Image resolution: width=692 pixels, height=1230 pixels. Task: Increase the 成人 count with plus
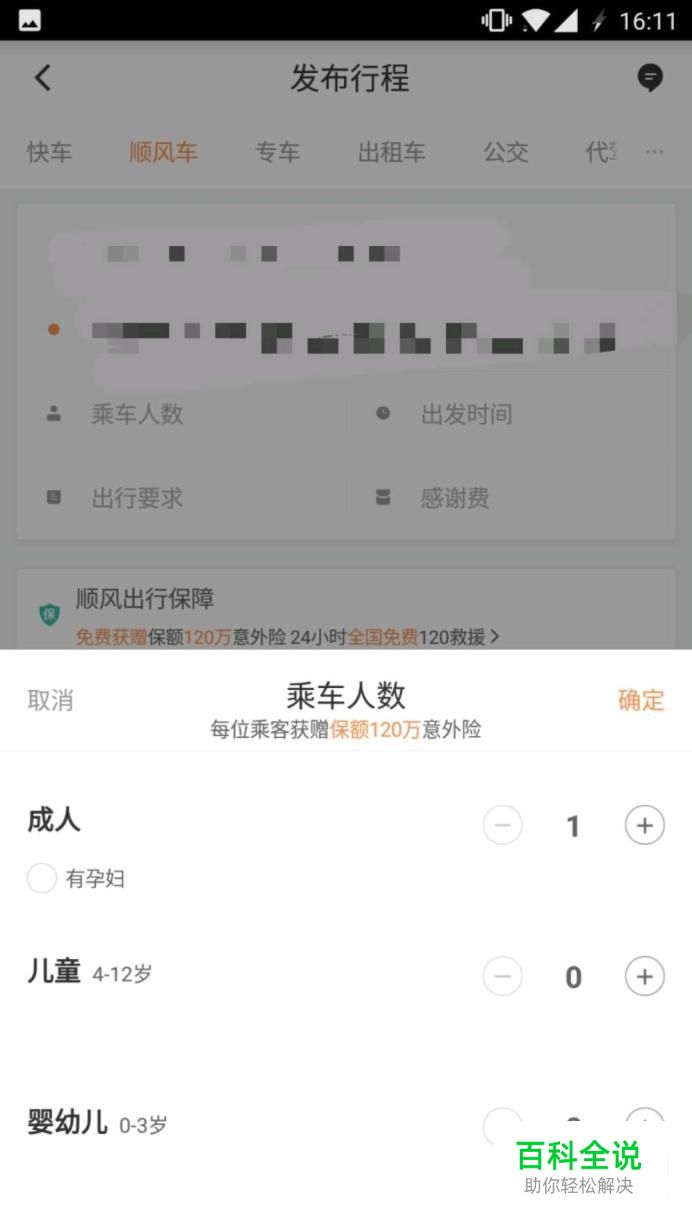tap(645, 826)
